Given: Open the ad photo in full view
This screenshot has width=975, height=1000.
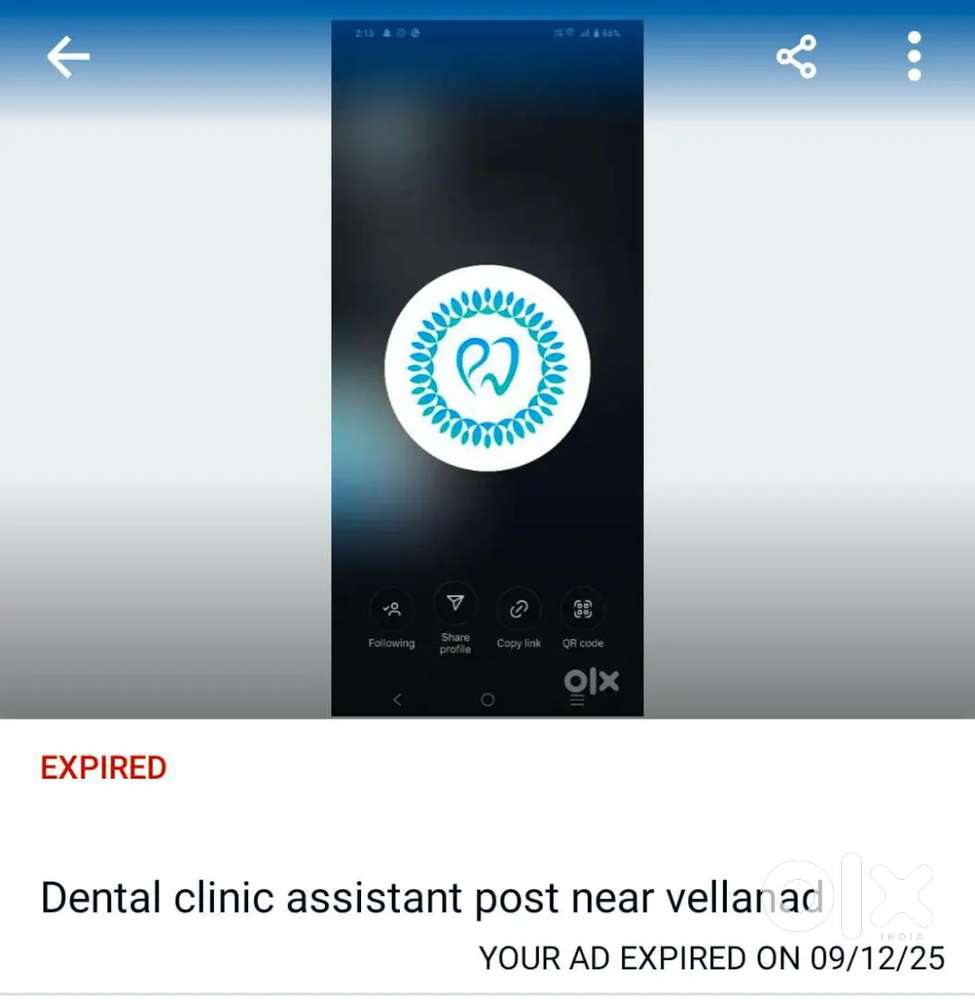Looking at the screenshot, I should tap(487, 368).
